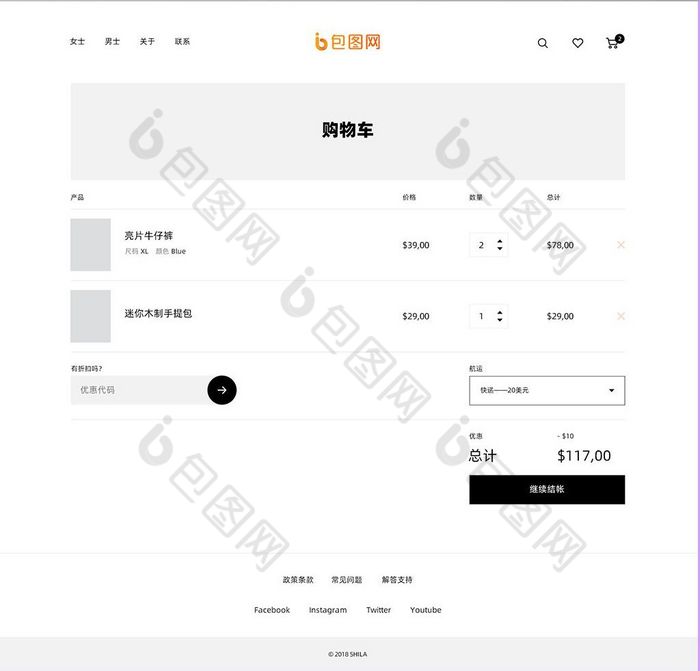The width and height of the screenshot is (700, 671).
Task: Open the 政策条款 footer link
Action: (x=298, y=580)
